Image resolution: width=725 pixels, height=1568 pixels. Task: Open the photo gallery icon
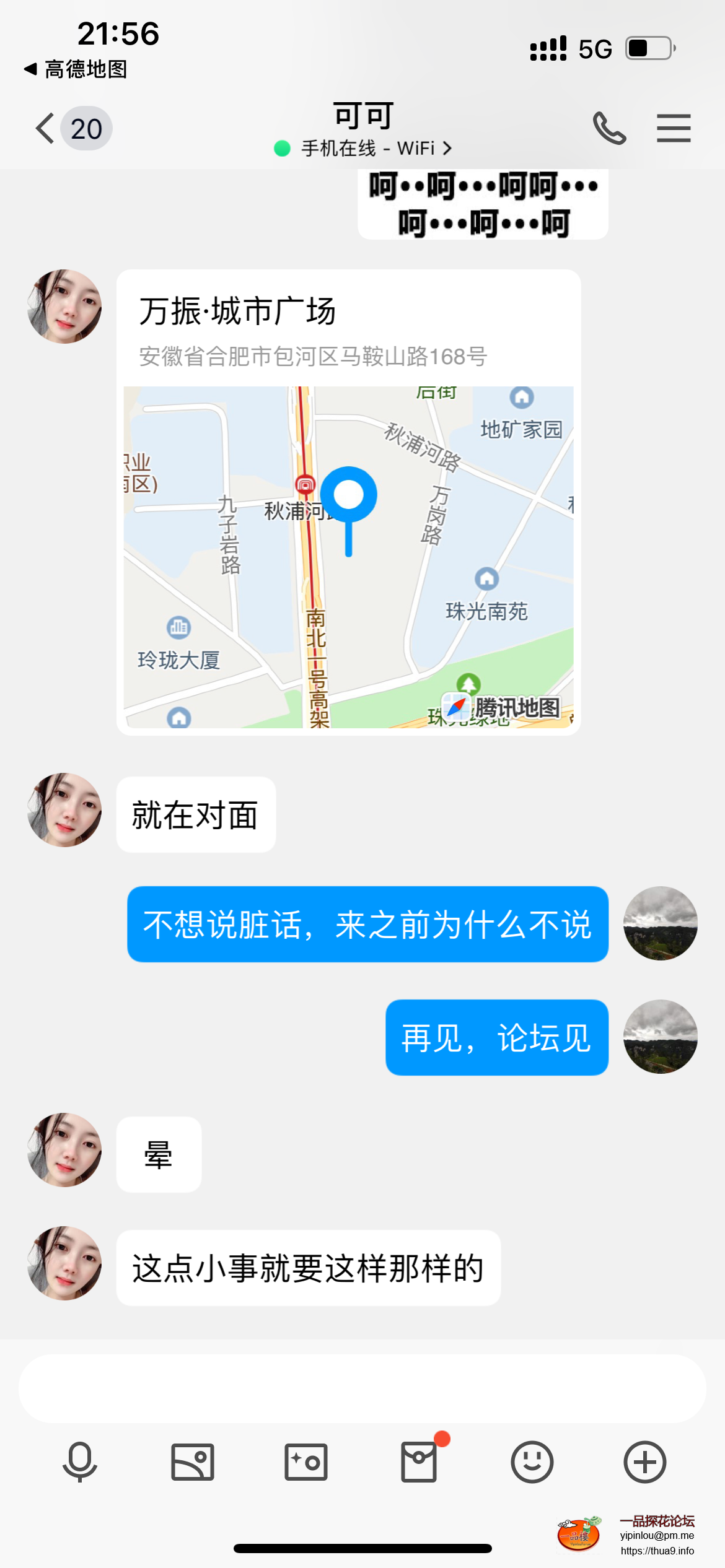click(x=192, y=1463)
